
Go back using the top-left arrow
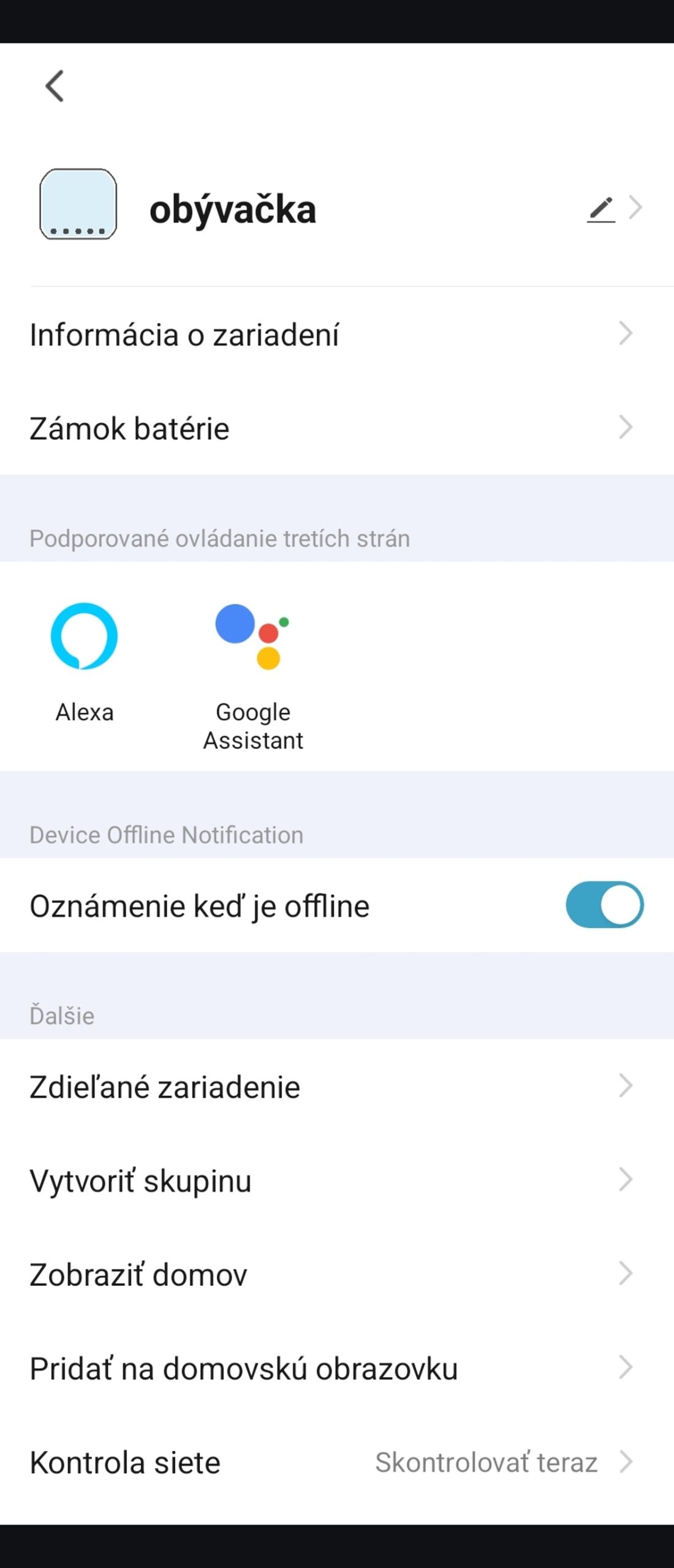55,86
